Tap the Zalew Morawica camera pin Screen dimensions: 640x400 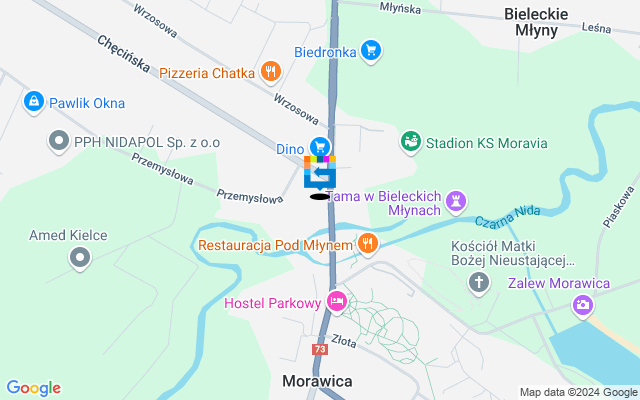tap(582, 304)
